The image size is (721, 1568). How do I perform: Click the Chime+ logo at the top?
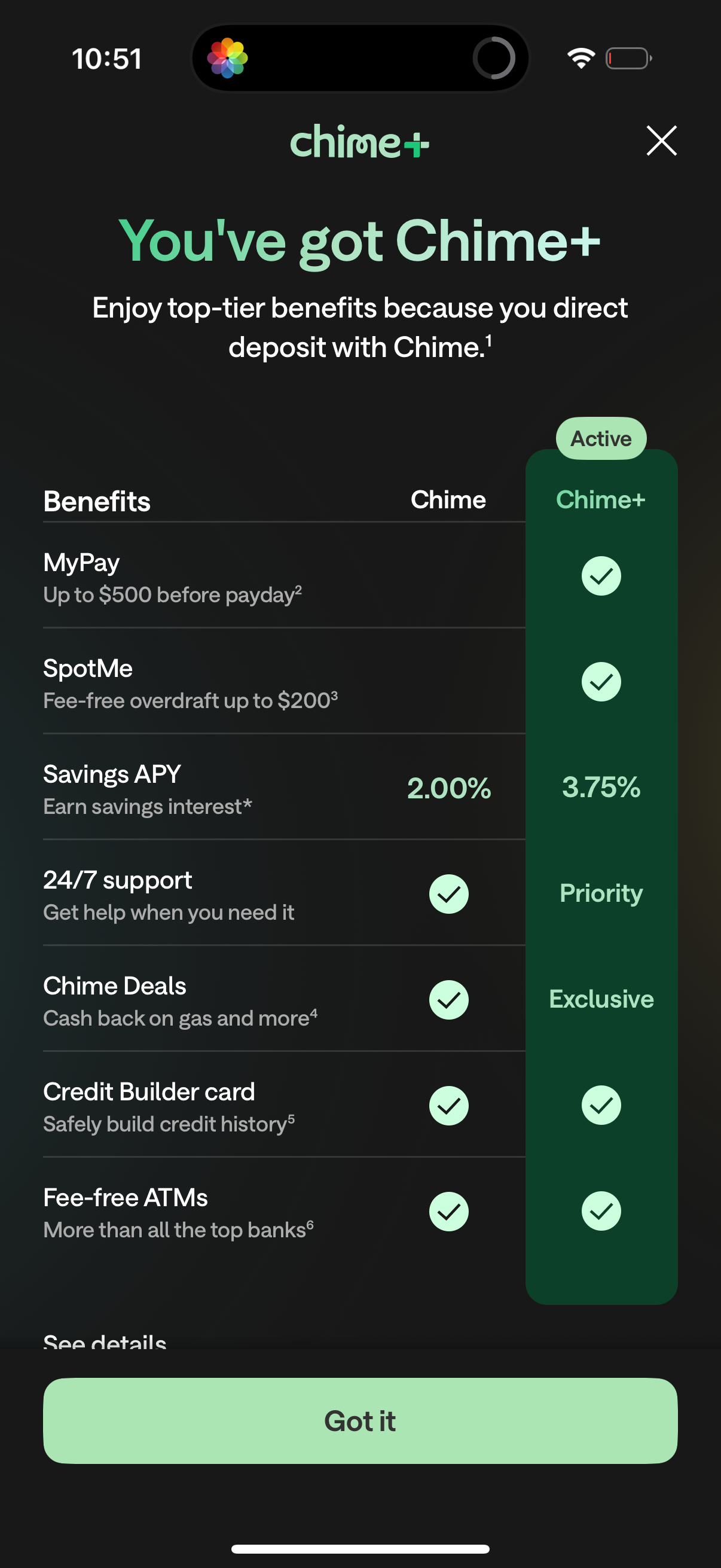360,142
